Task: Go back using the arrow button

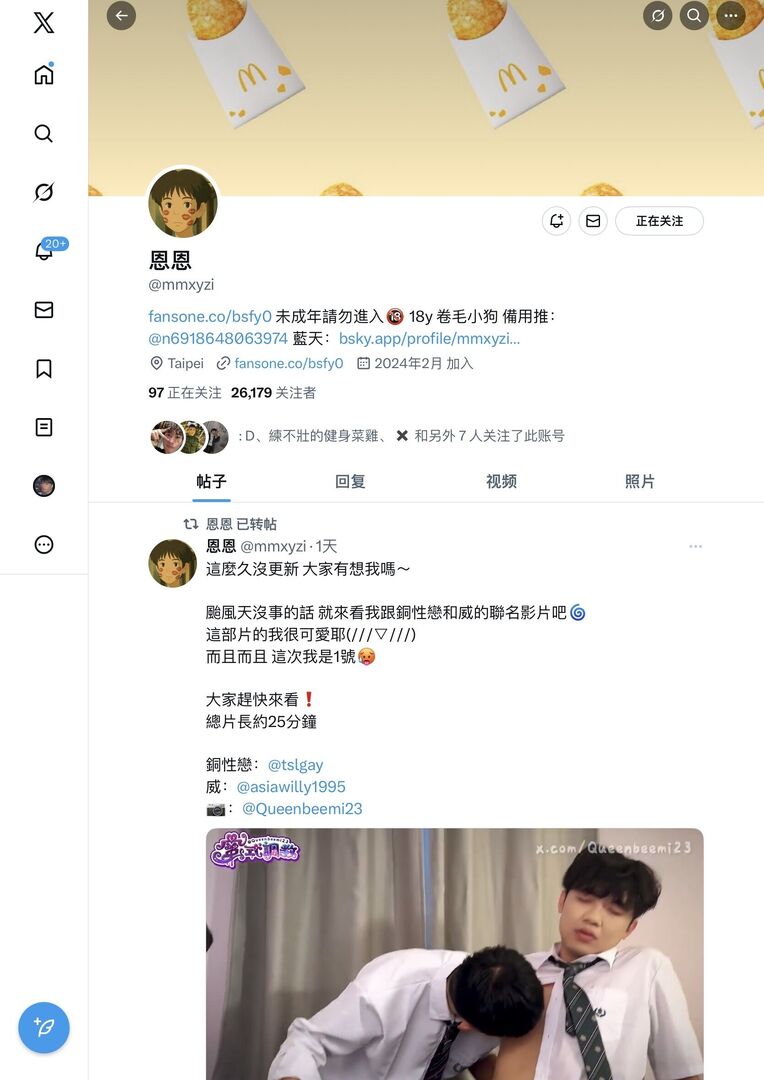Action: (121, 15)
